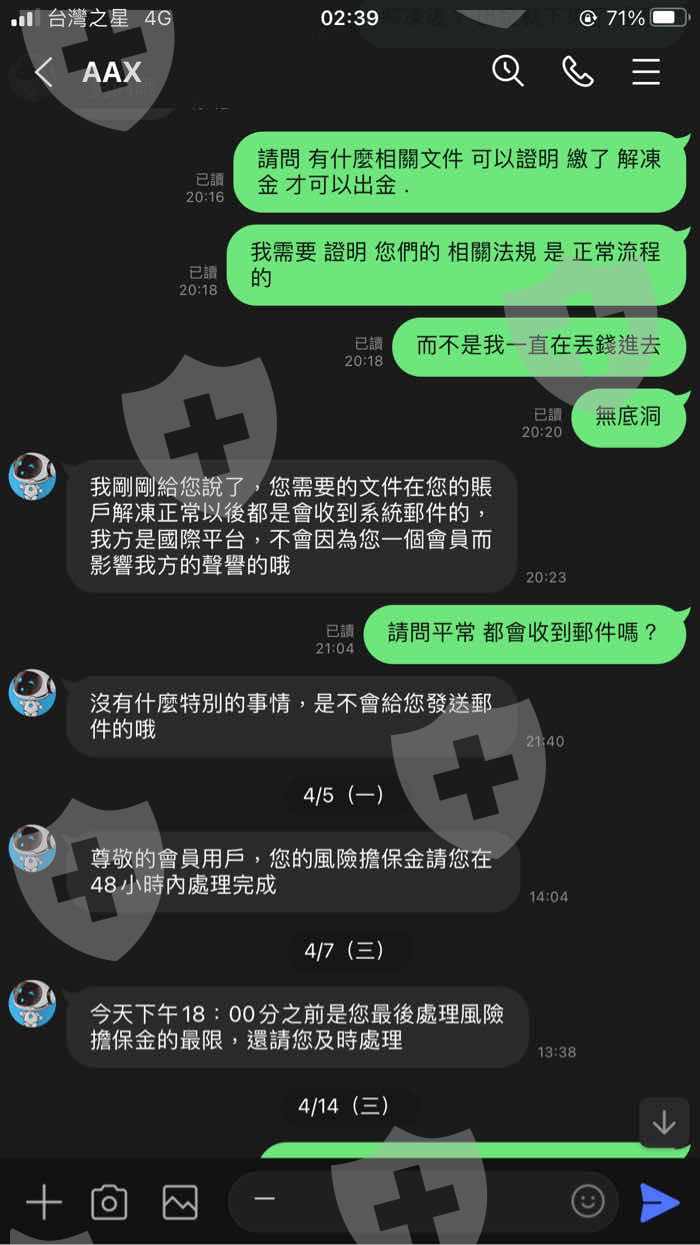700x1245 pixels.
Task: Choose a picture from the gallery
Action: pos(180,1202)
